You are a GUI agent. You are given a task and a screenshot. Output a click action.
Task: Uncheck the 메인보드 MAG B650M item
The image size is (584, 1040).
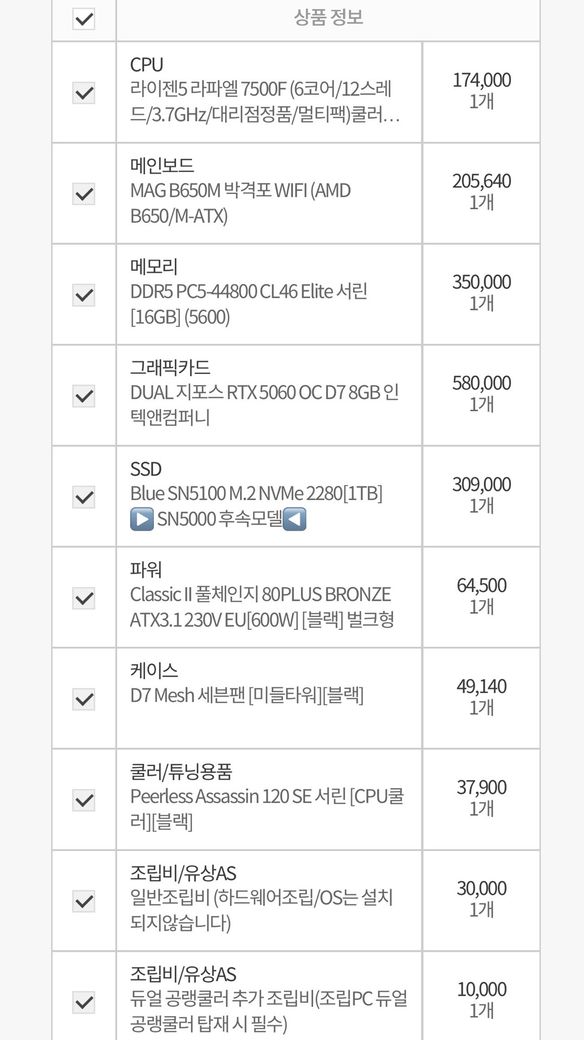(84, 194)
